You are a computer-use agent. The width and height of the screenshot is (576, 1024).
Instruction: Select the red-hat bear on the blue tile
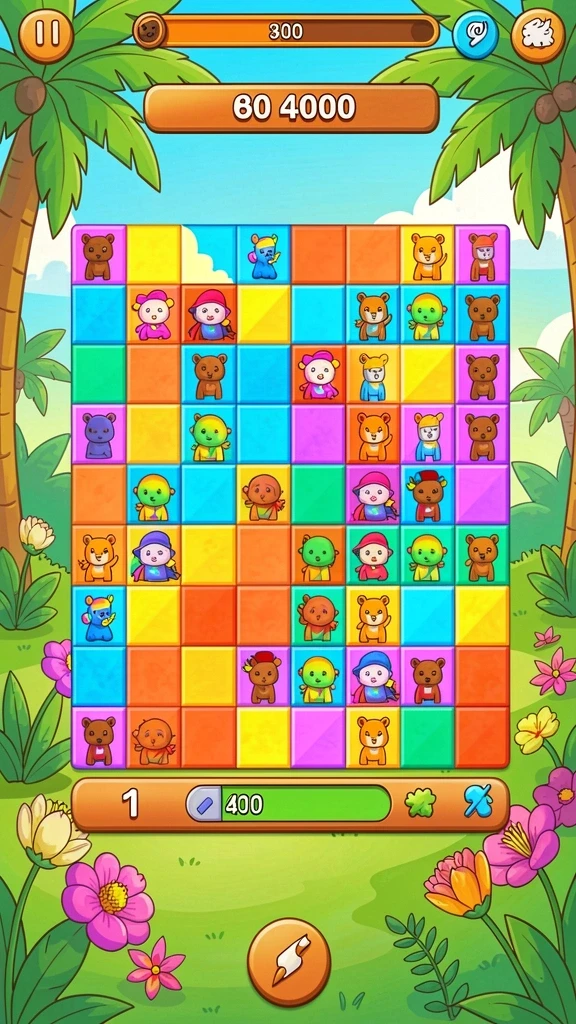coord(428,494)
